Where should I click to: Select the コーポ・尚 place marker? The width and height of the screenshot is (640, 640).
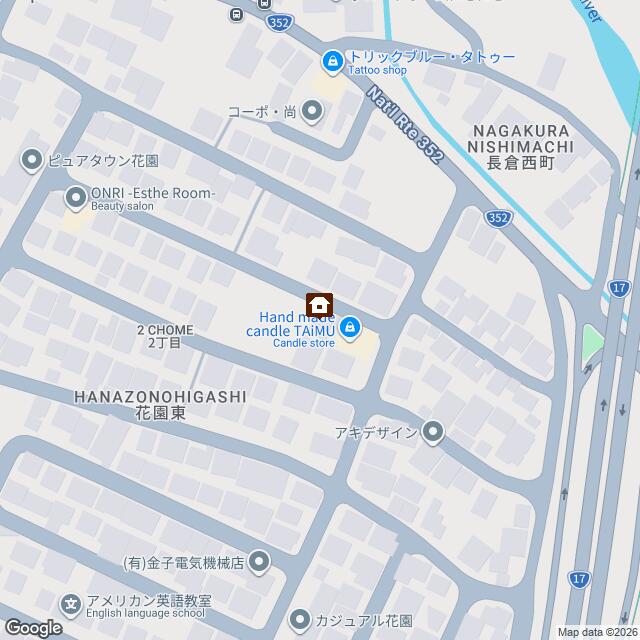tap(312, 111)
